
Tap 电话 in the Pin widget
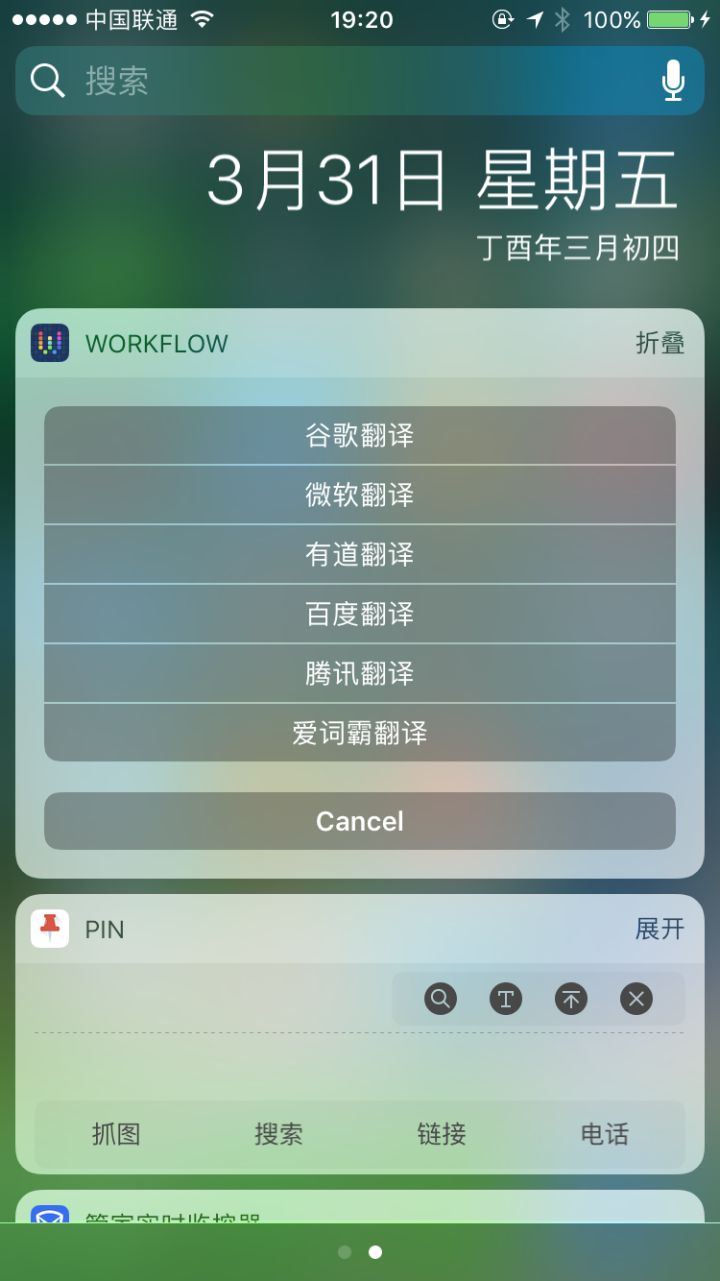tap(605, 1134)
